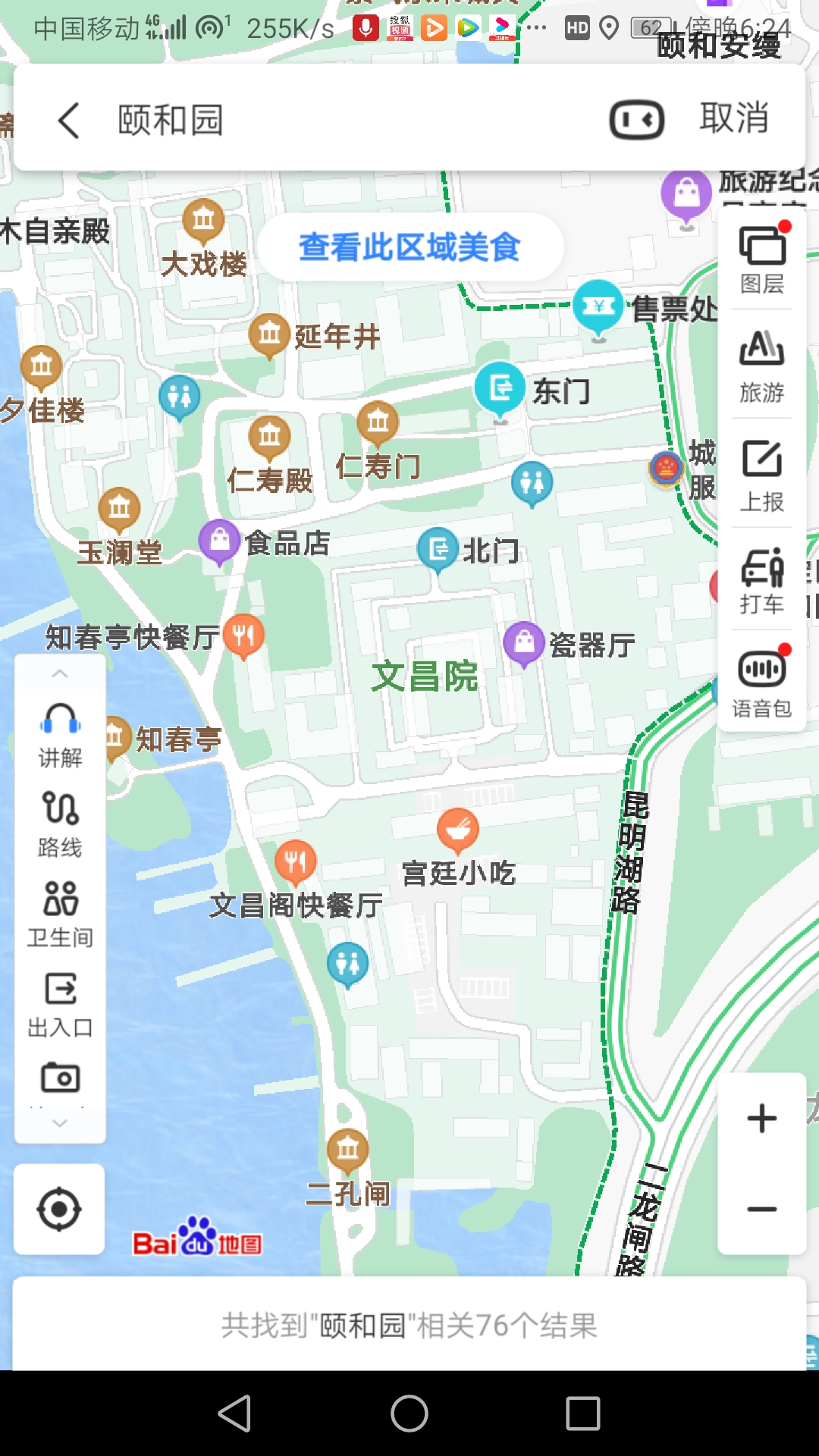Viewport: 819px width, 1456px height.
Task: Open the 路线 route planner
Action: [59, 823]
